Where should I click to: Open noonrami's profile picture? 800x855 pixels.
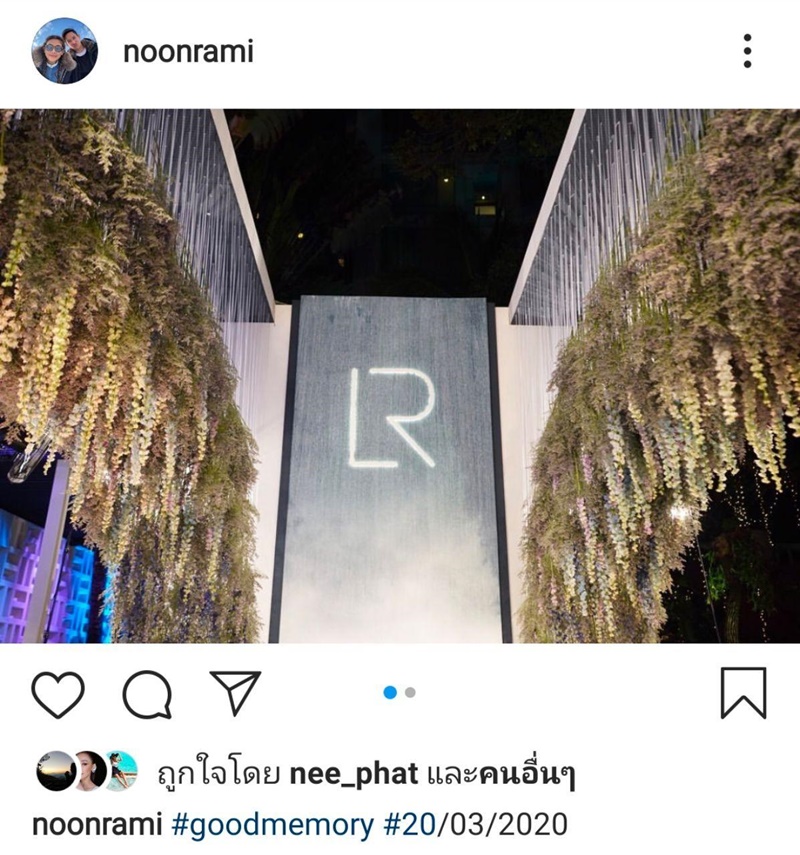click(64, 51)
